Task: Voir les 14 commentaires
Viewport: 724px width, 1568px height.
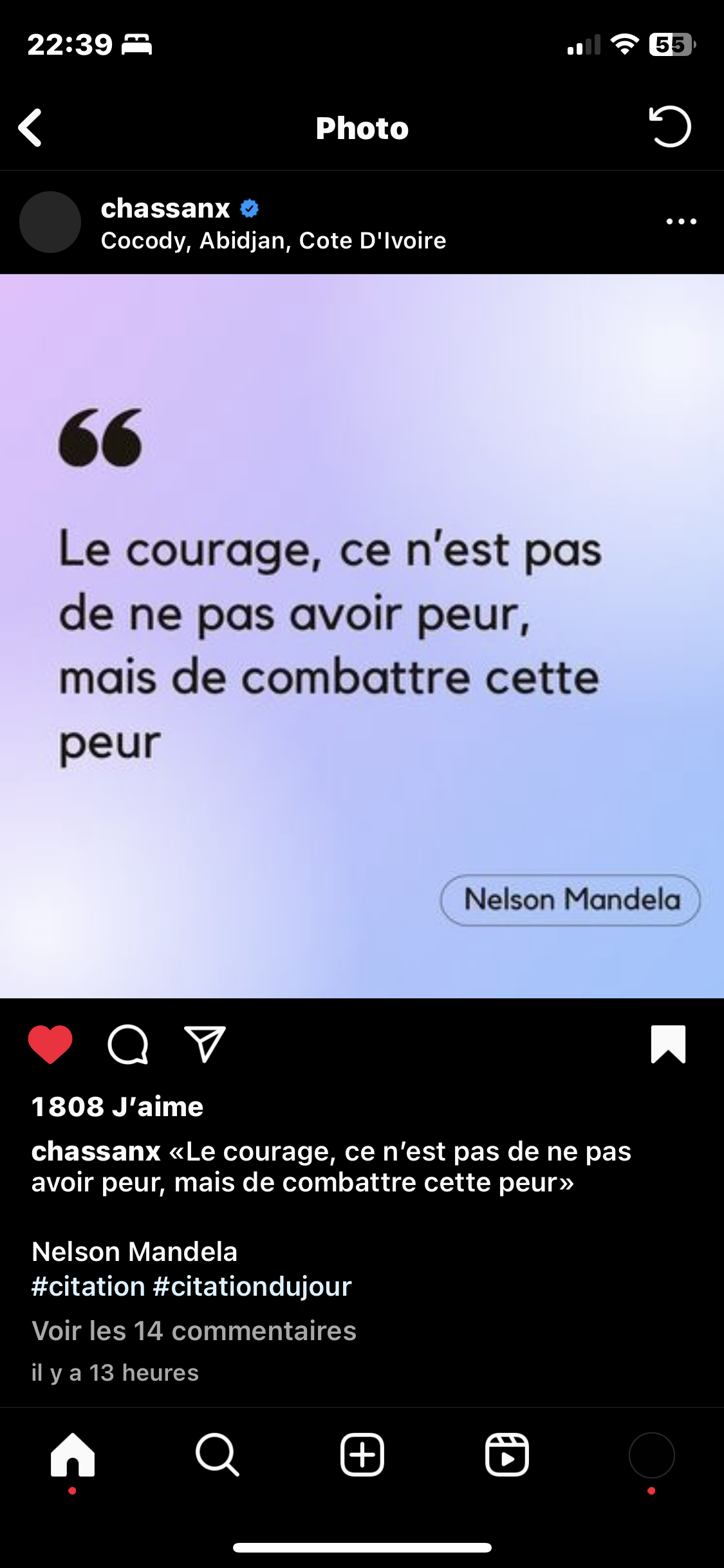Action: 194,1330
